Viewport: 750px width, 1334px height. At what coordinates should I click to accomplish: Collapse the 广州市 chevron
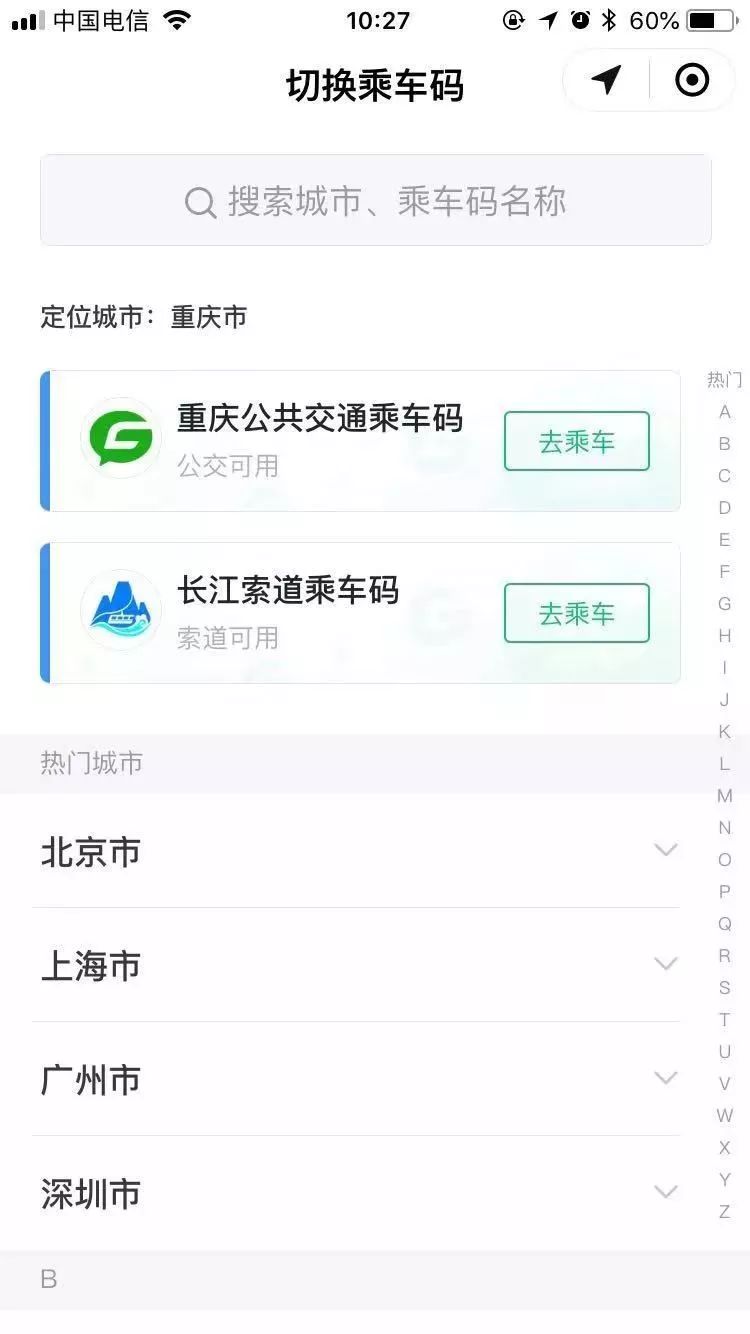pos(664,1077)
